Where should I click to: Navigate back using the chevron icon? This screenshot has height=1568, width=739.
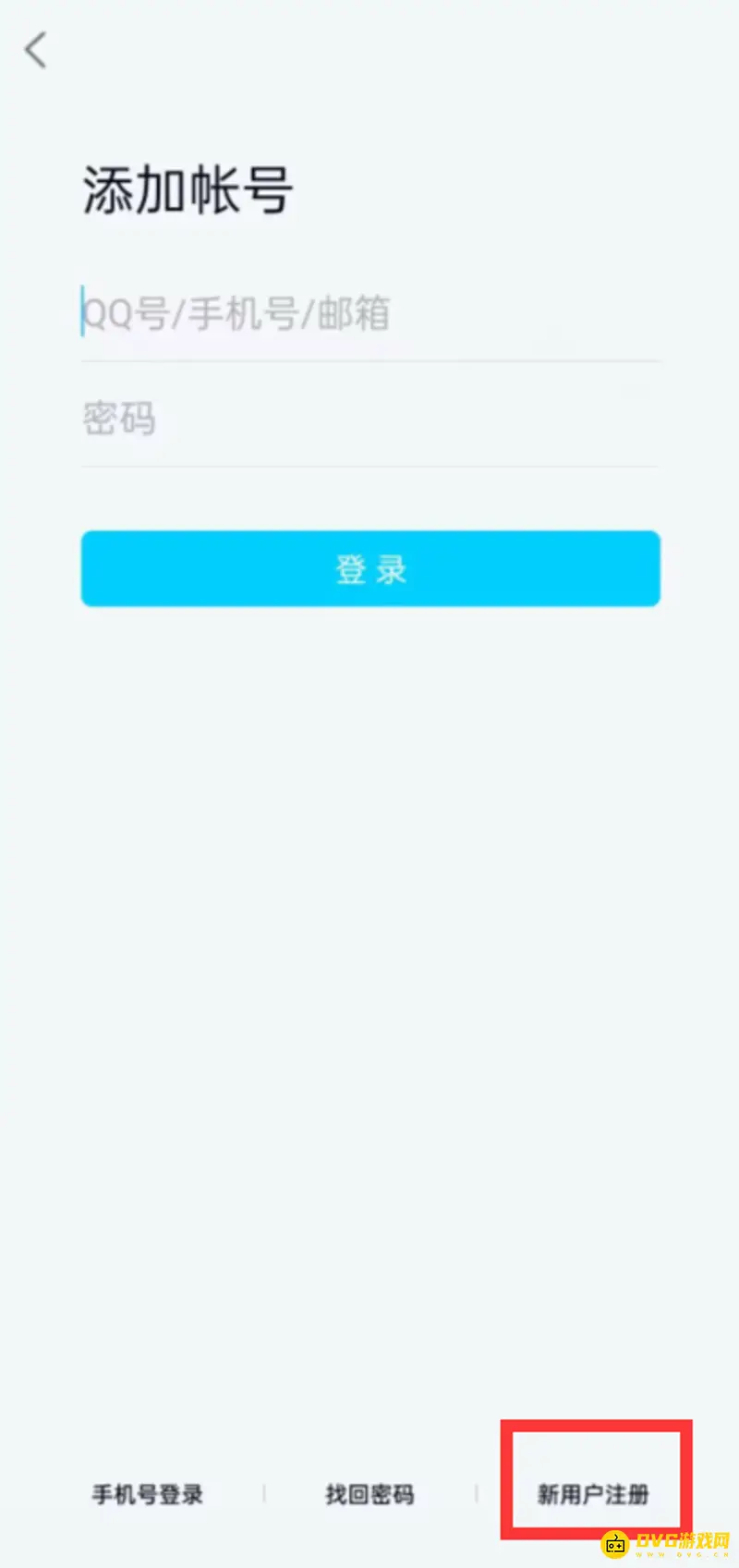click(35, 51)
